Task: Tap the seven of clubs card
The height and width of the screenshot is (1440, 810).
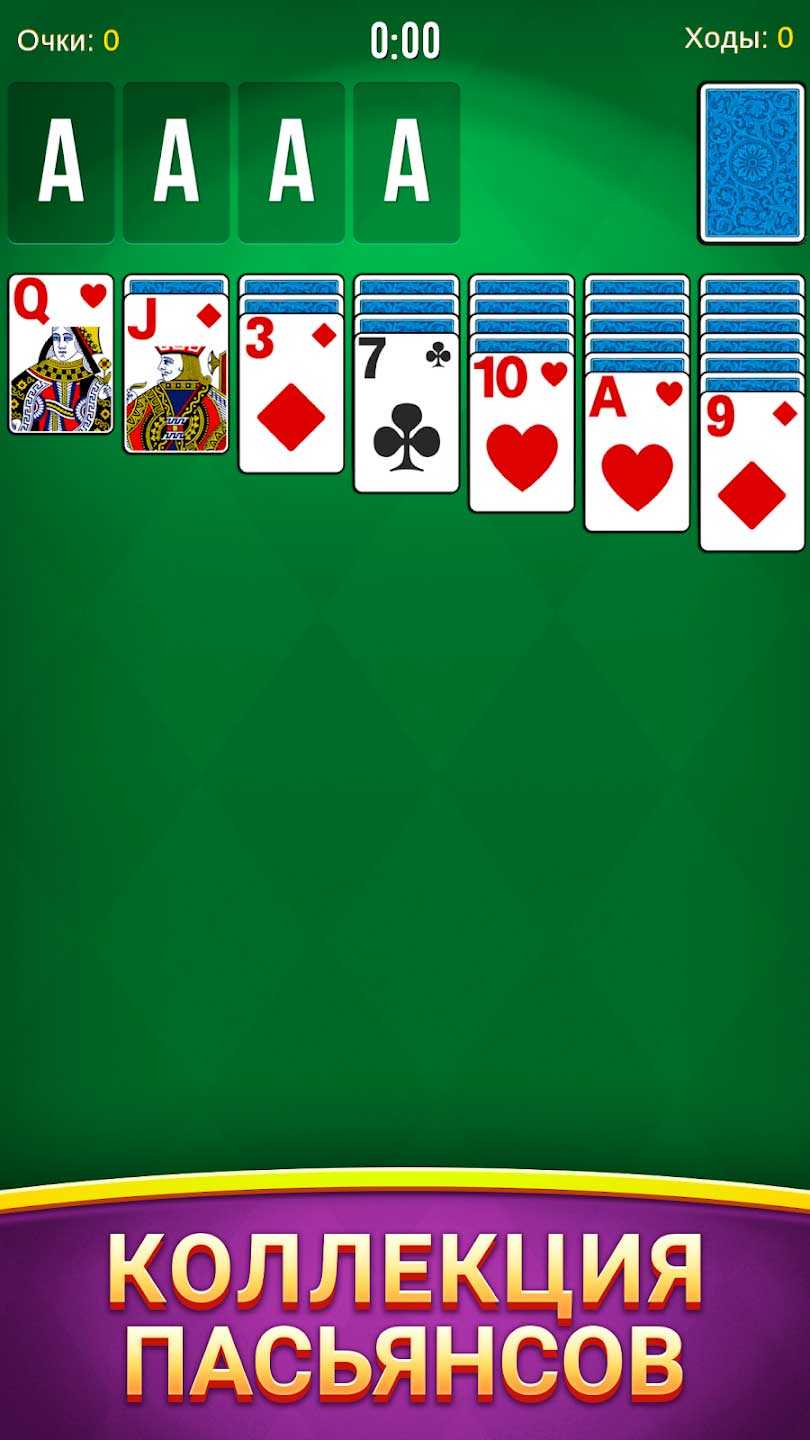Action: pos(406,414)
